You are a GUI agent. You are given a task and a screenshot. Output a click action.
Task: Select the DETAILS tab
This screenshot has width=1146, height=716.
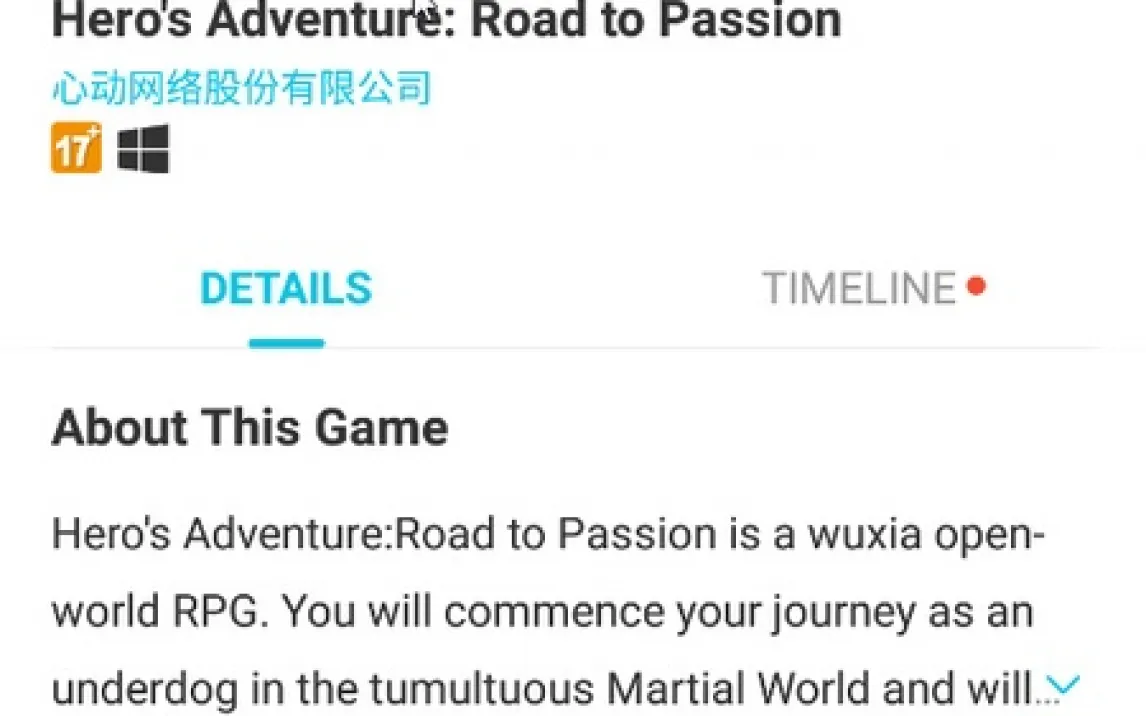tap(286, 289)
